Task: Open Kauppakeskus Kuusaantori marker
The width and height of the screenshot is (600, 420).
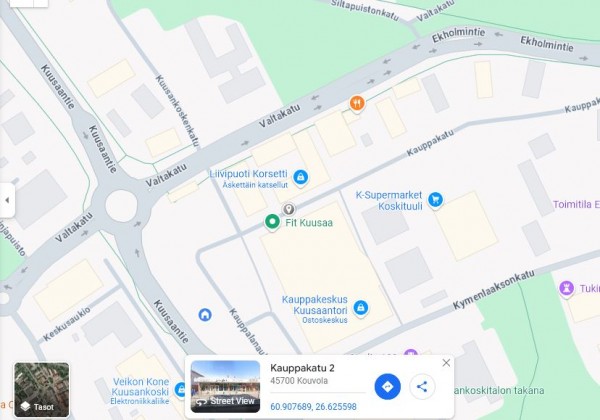Action: pyautogui.click(x=361, y=307)
